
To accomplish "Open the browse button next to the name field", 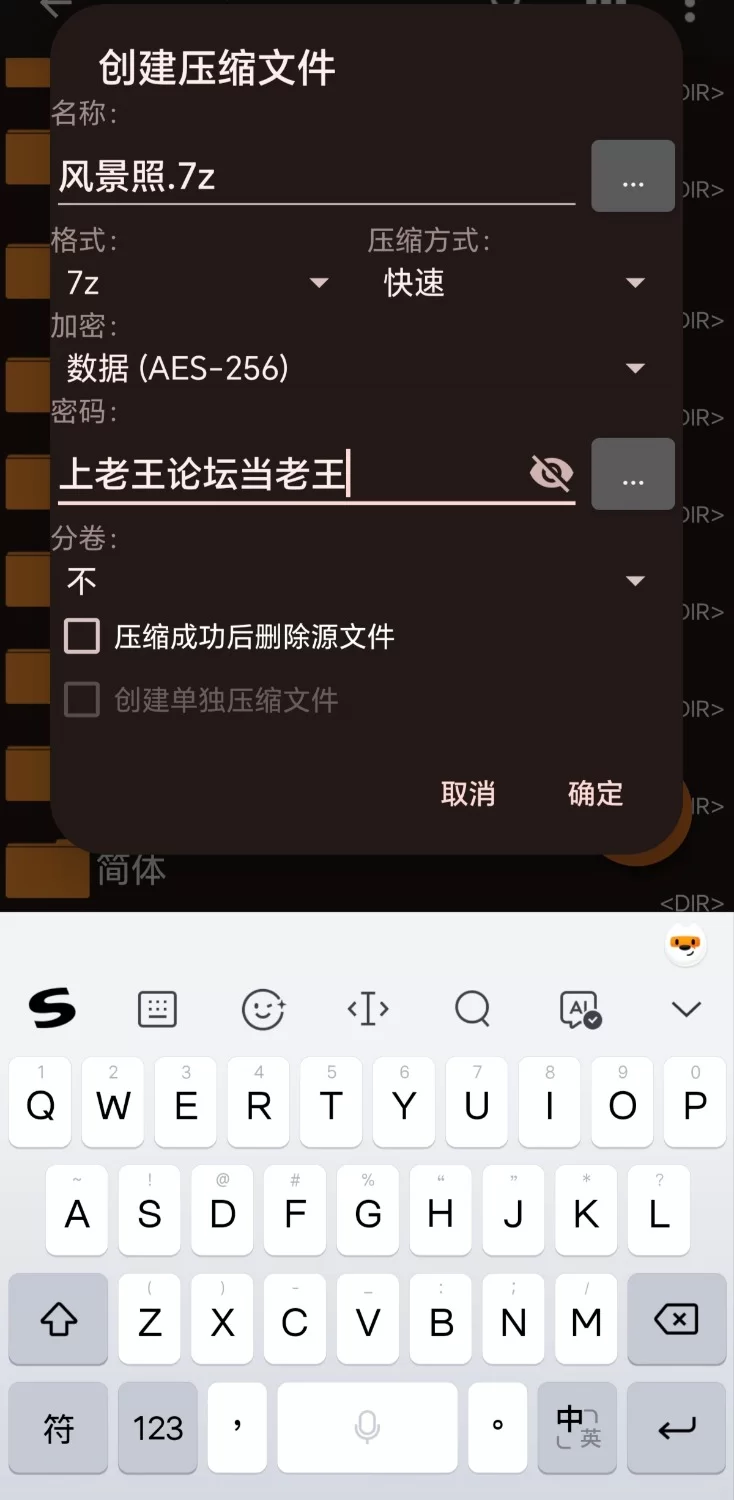I will click(x=633, y=177).
